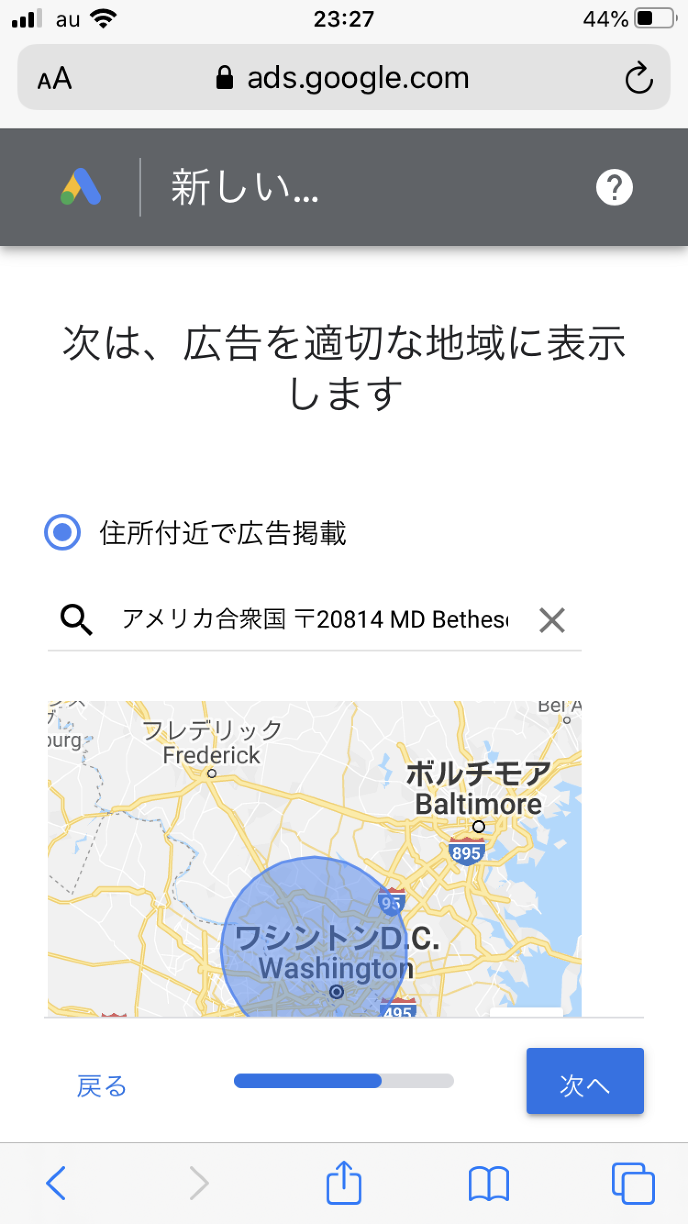688x1224 pixels.
Task: Open Safari bookmarks
Action: coord(489,1183)
